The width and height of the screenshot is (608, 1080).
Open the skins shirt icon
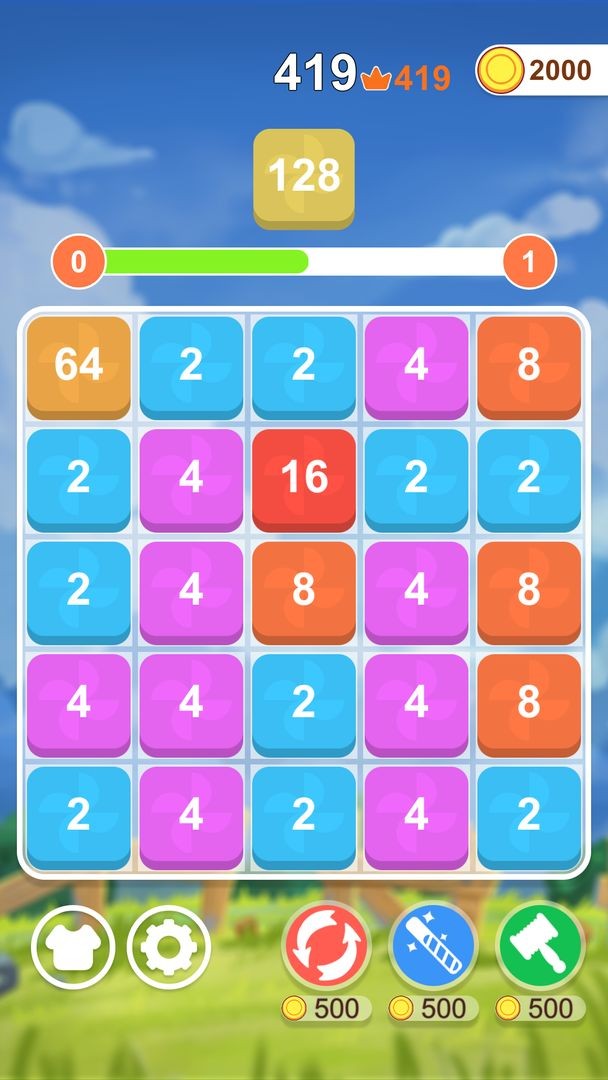point(73,946)
